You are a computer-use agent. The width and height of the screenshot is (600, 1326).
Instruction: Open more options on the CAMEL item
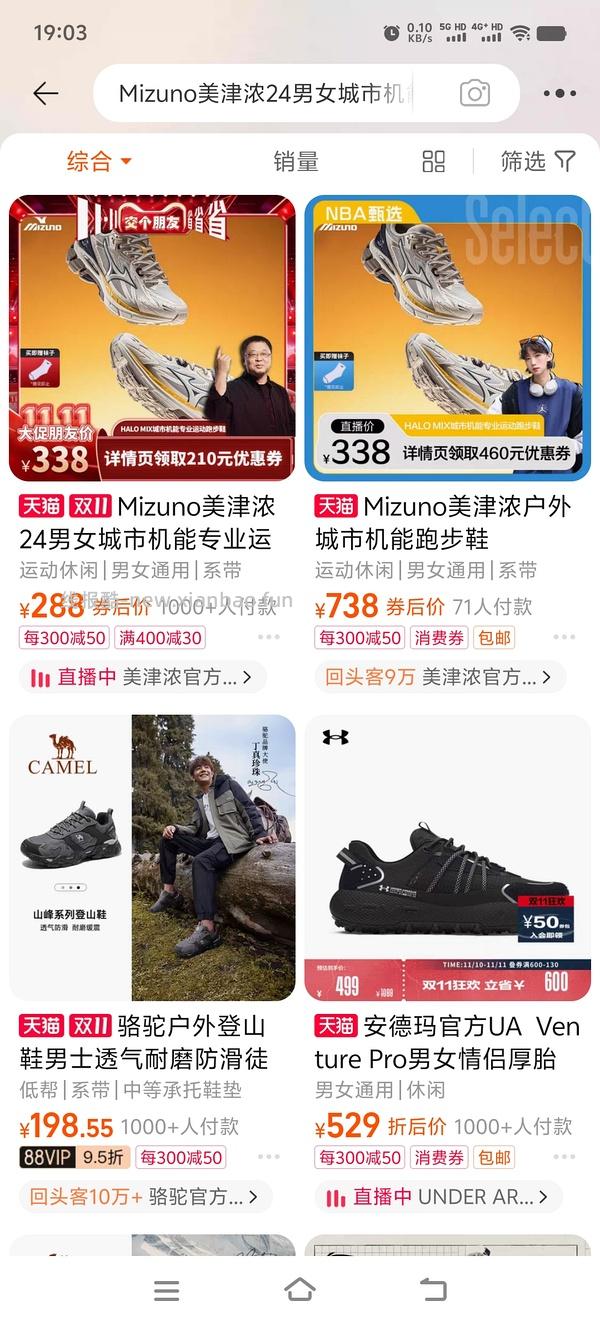coord(268,1157)
